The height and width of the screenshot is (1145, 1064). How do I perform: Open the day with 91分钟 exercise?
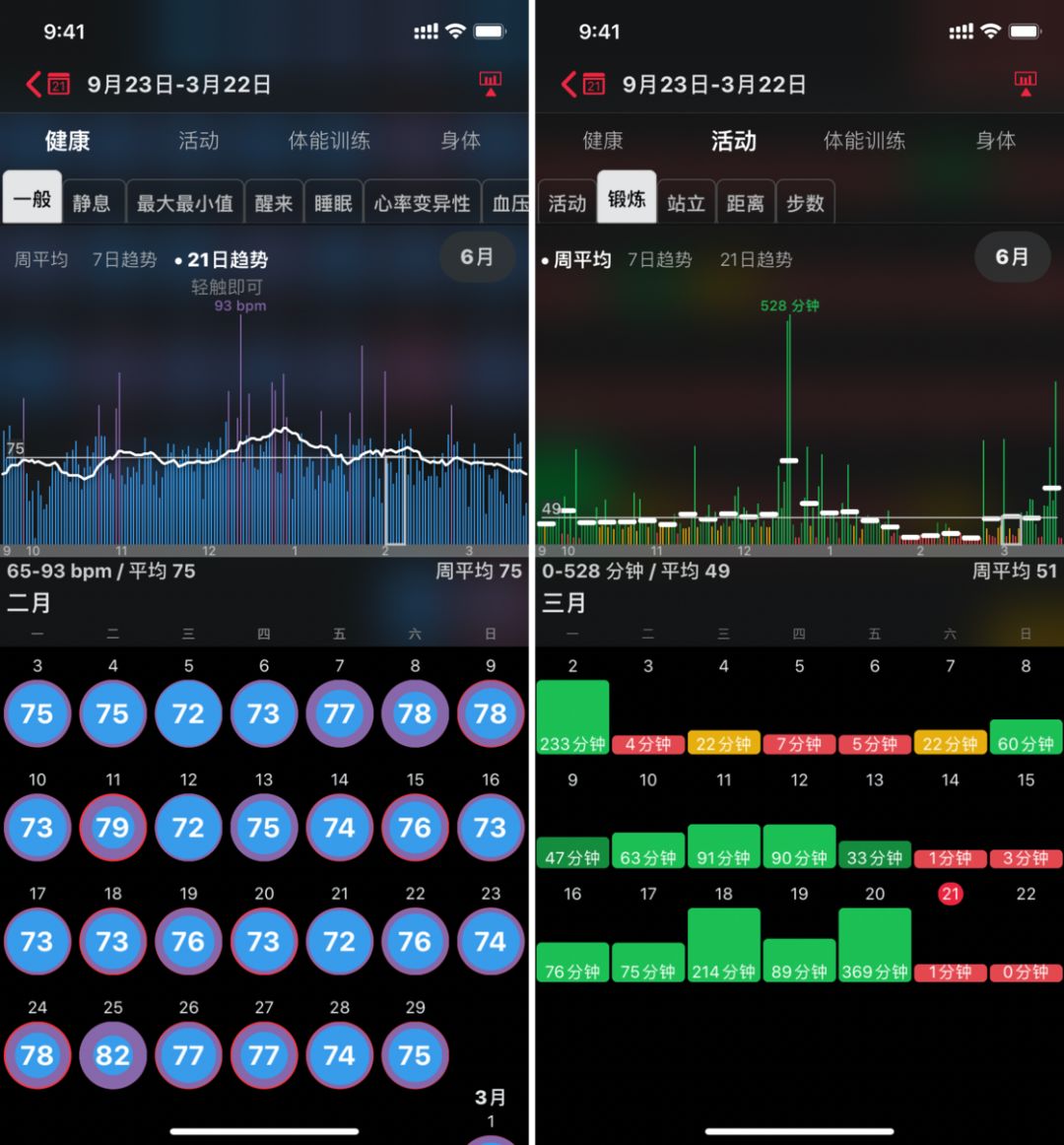[723, 845]
